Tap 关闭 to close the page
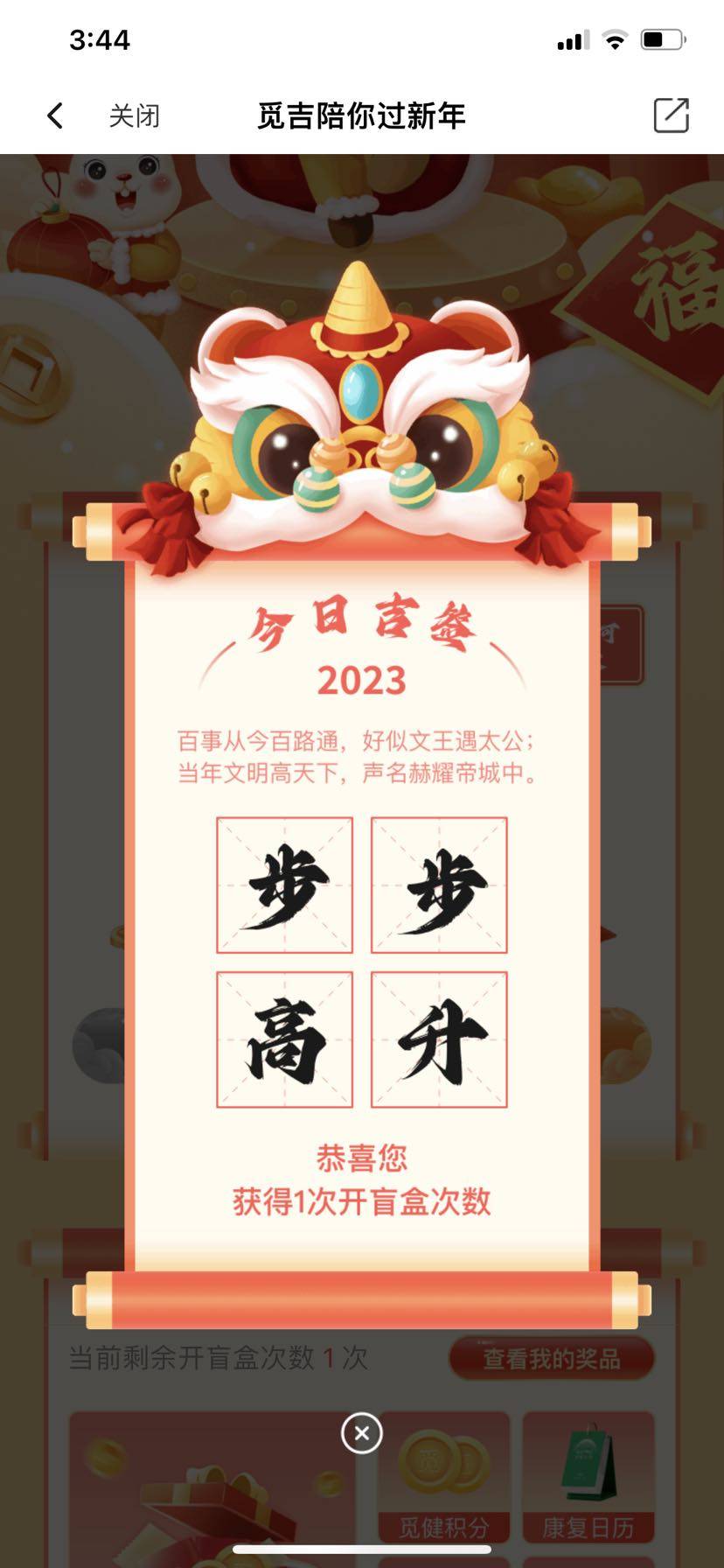The height and width of the screenshot is (1568, 724). (x=134, y=115)
